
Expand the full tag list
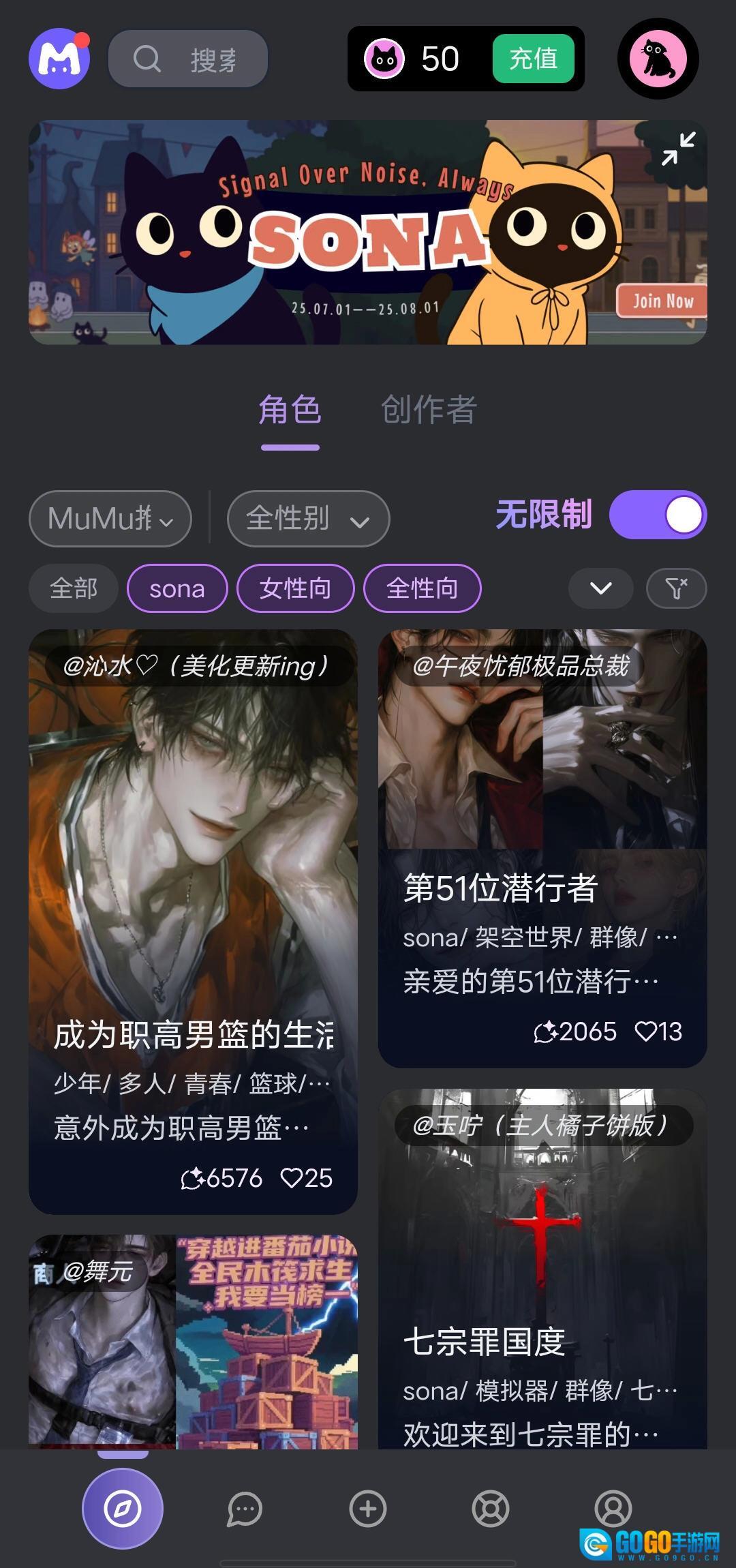[x=600, y=588]
